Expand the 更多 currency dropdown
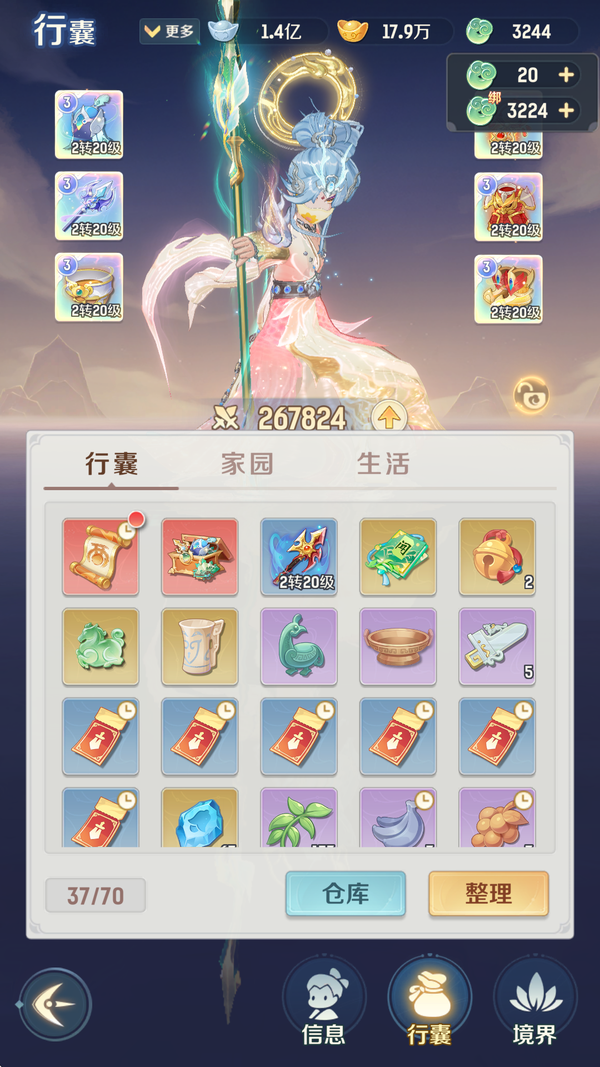The width and height of the screenshot is (600, 1067). pos(169,31)
